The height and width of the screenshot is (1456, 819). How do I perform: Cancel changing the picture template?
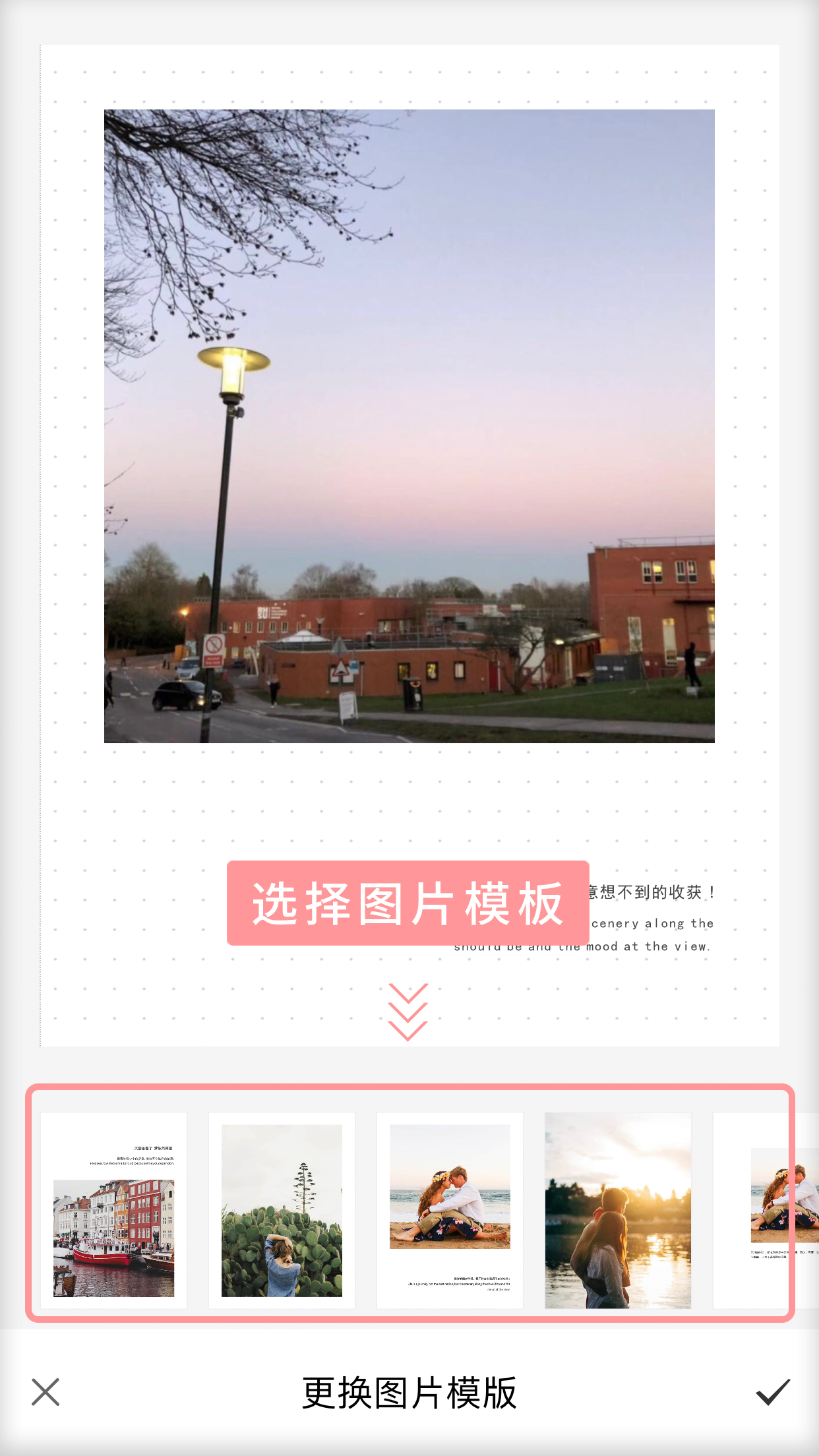click(x=45, y=1392)
